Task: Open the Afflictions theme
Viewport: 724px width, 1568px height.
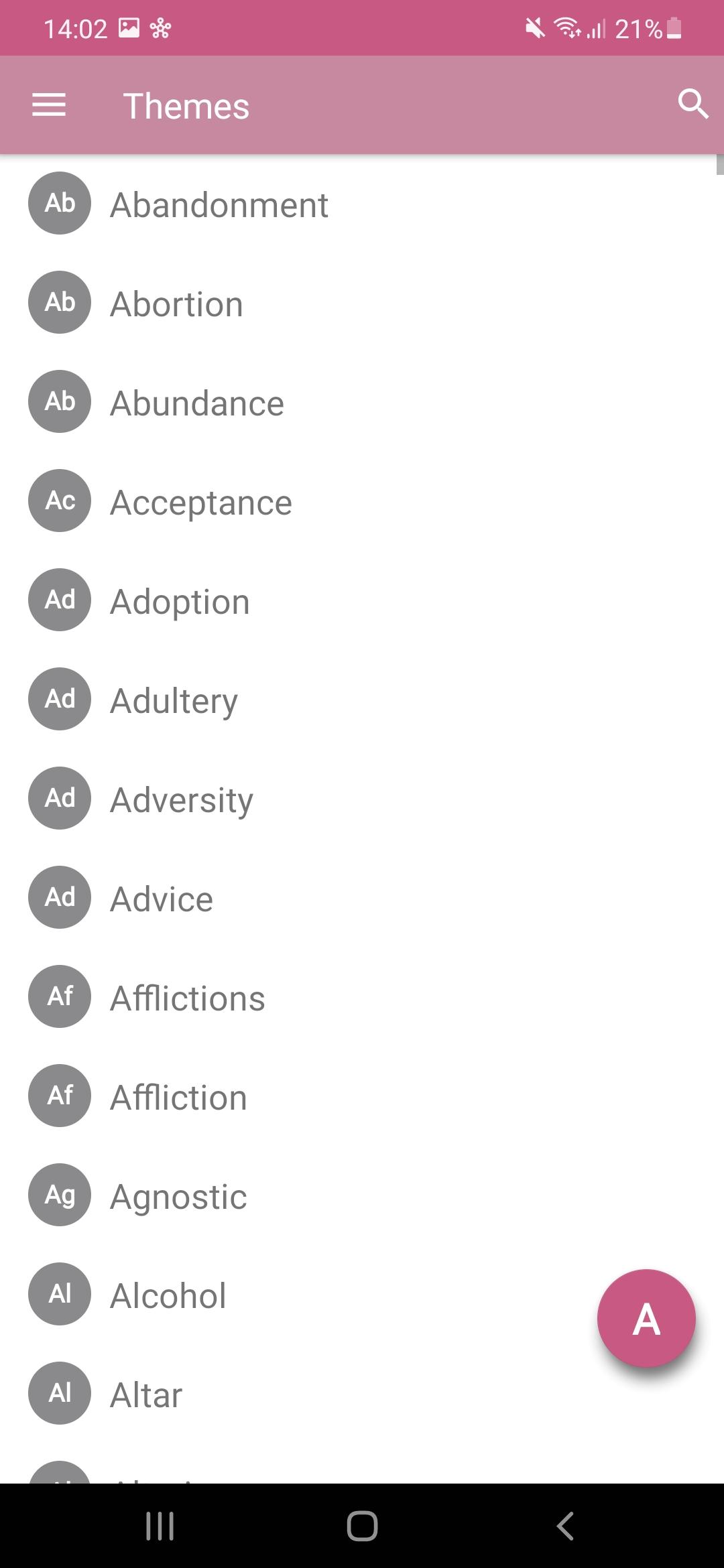Action: click(362, 997)
